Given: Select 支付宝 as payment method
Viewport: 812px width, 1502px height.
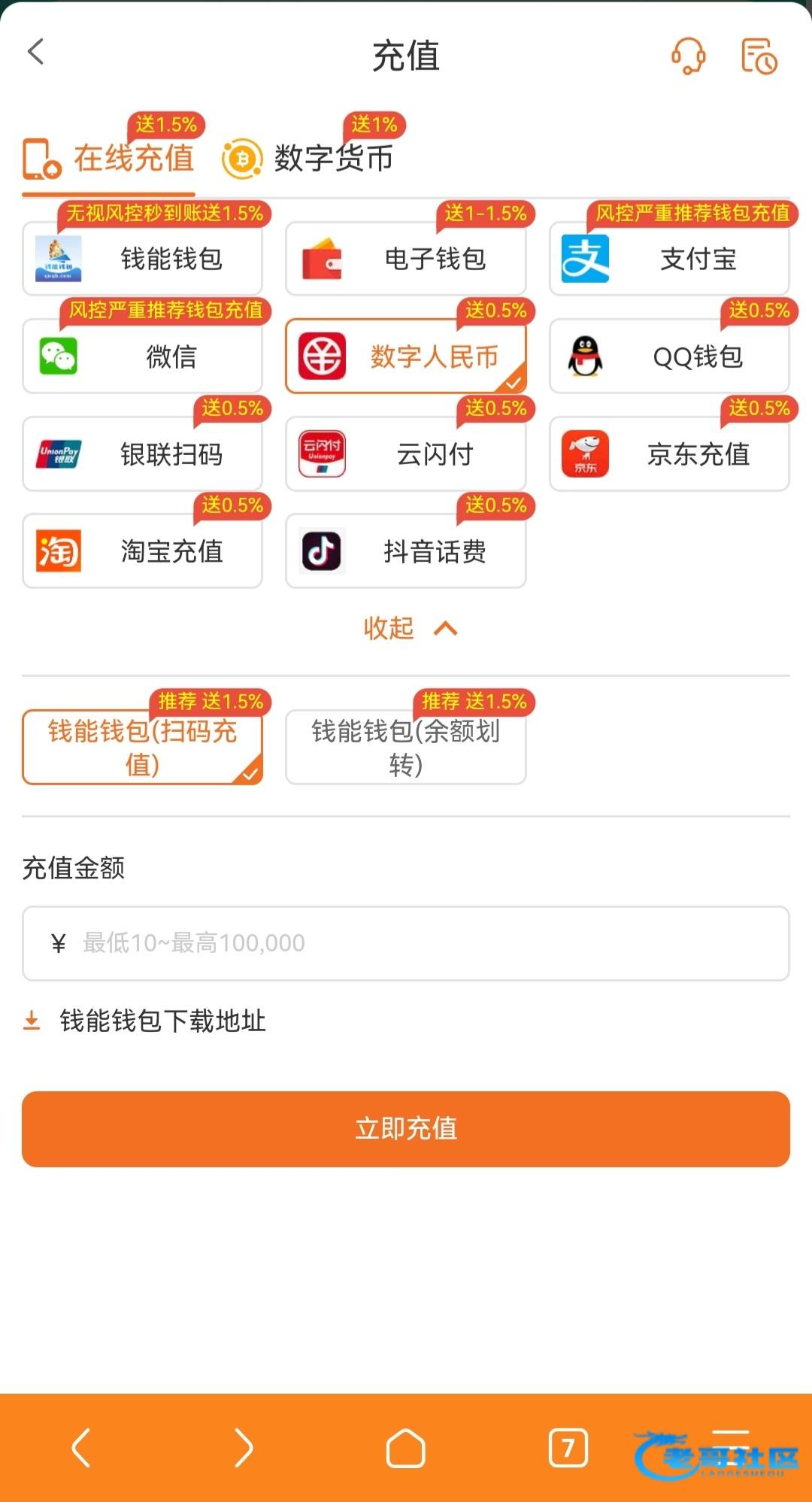Looking at the screenshot, I should (x=669, y=259).
